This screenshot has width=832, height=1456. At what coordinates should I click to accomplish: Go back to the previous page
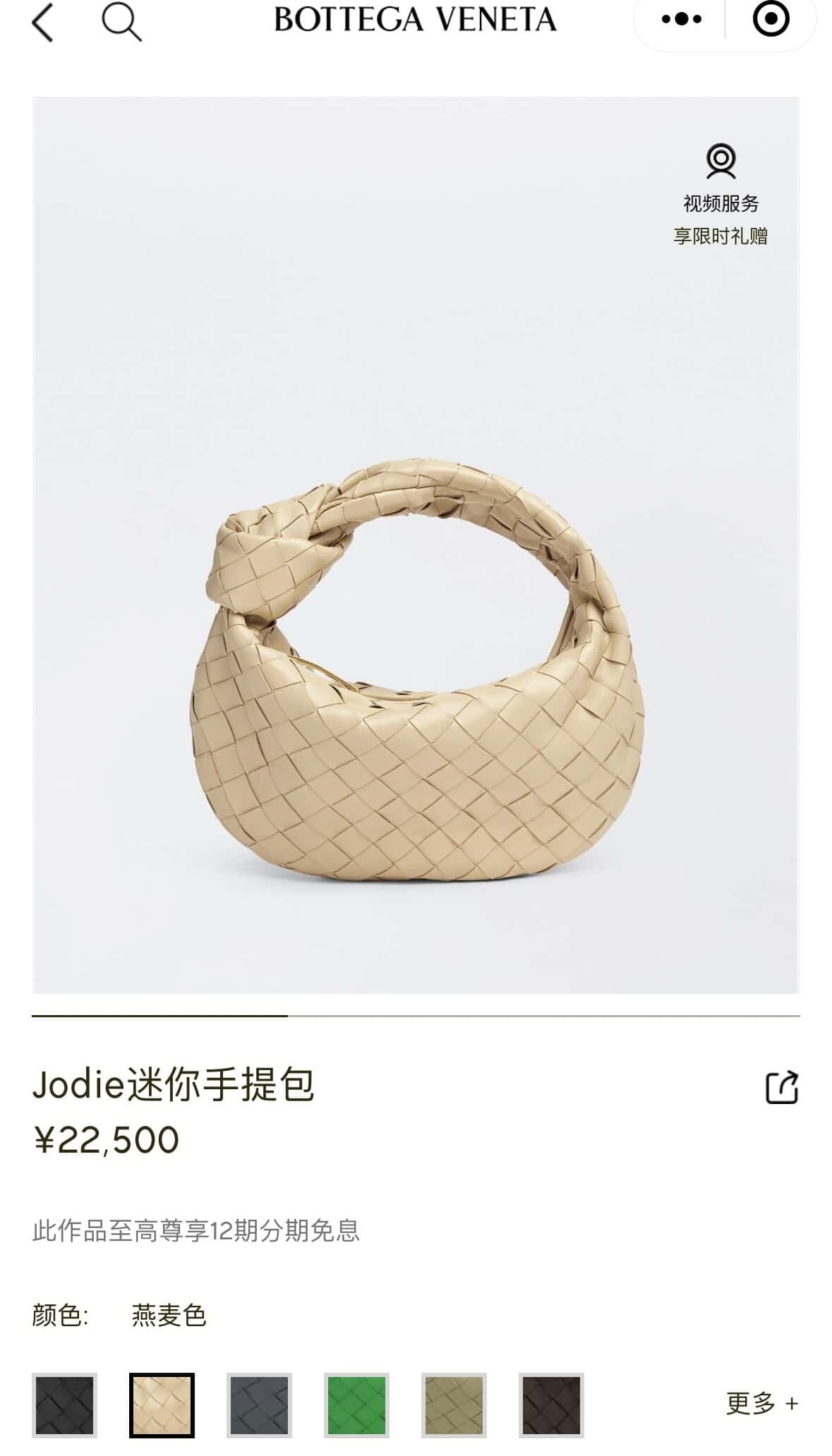point(43,22)
